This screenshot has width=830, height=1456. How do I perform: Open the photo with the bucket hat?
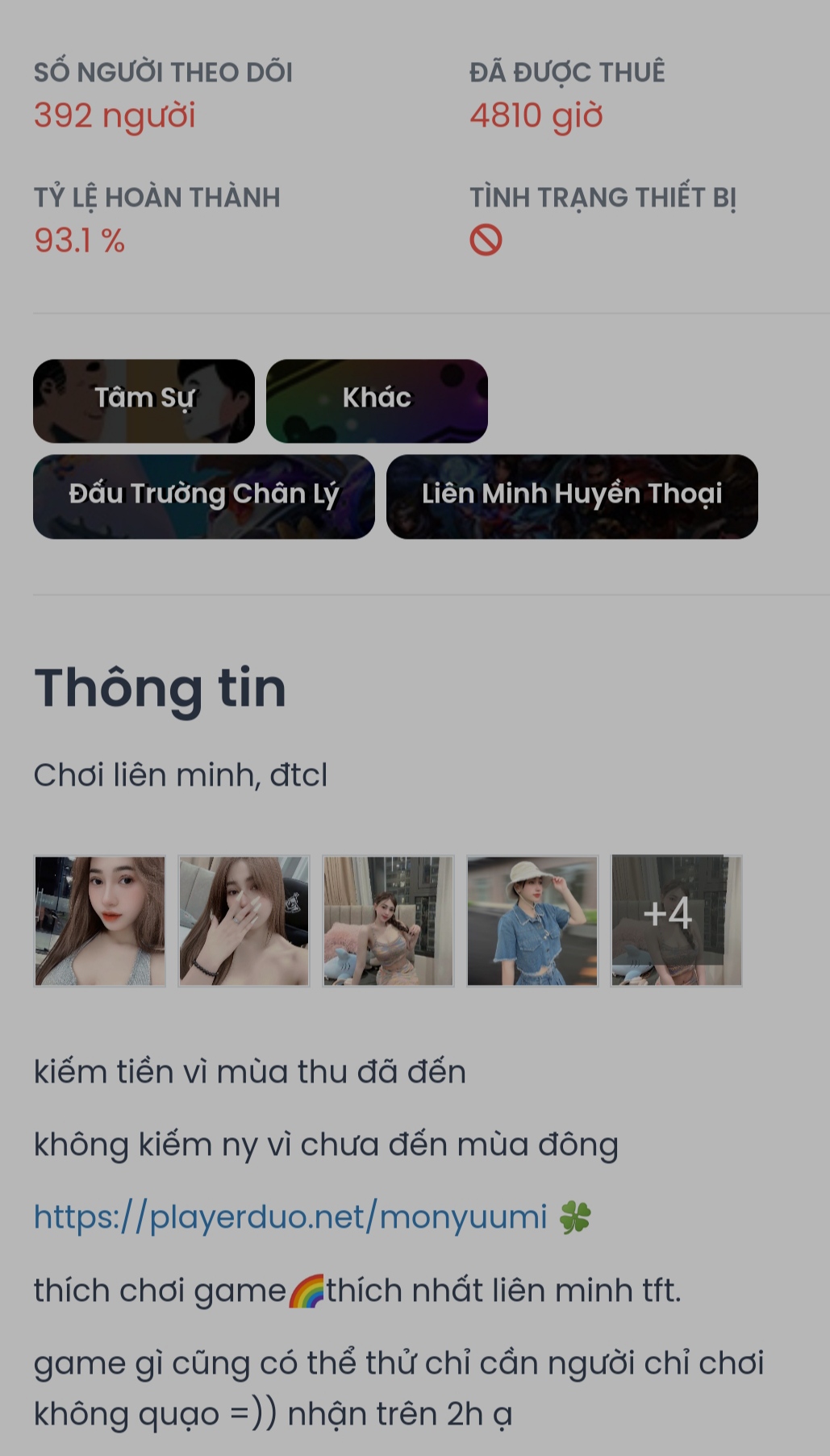(x=532, y=920)
